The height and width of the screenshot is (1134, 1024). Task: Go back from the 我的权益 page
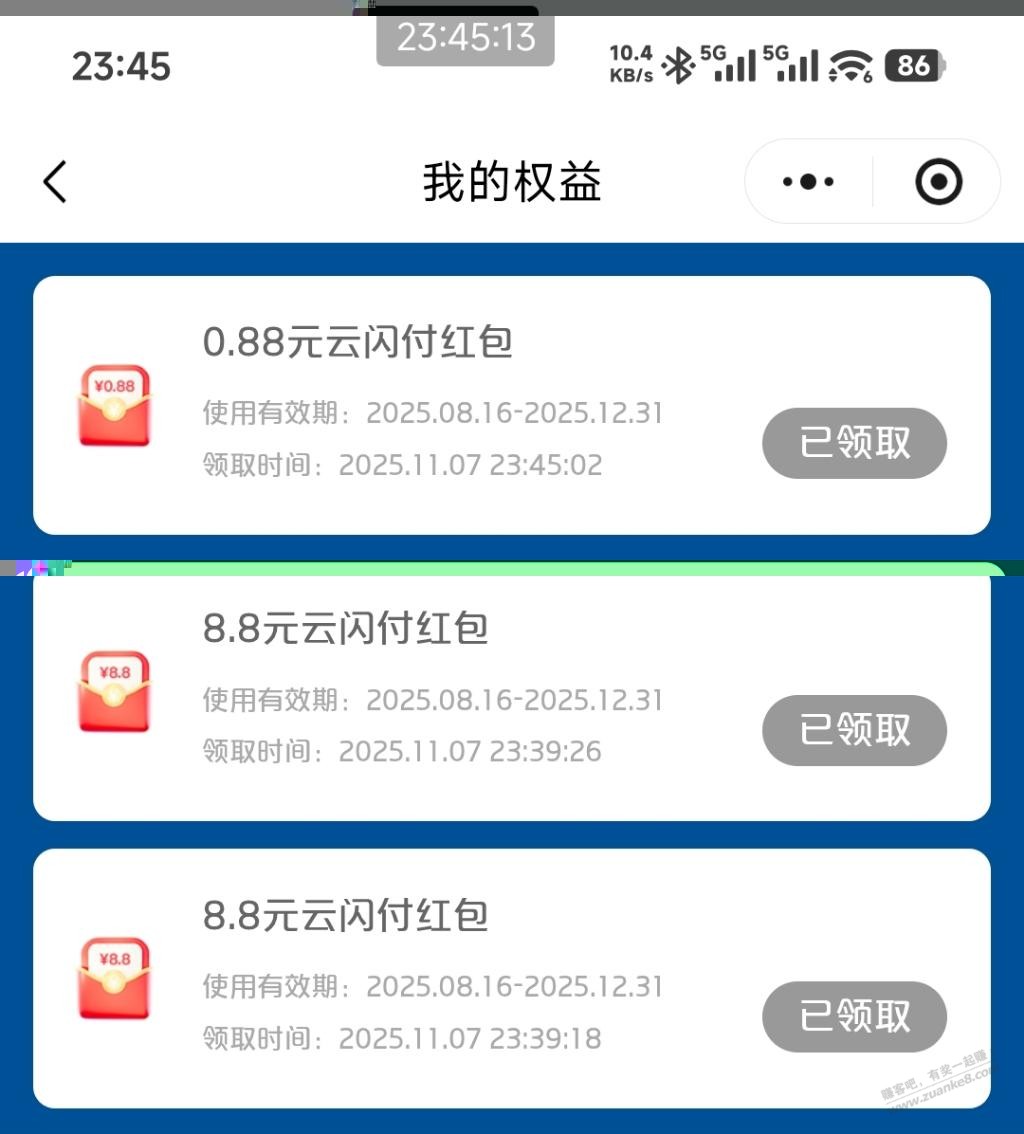tap(56, 182)
